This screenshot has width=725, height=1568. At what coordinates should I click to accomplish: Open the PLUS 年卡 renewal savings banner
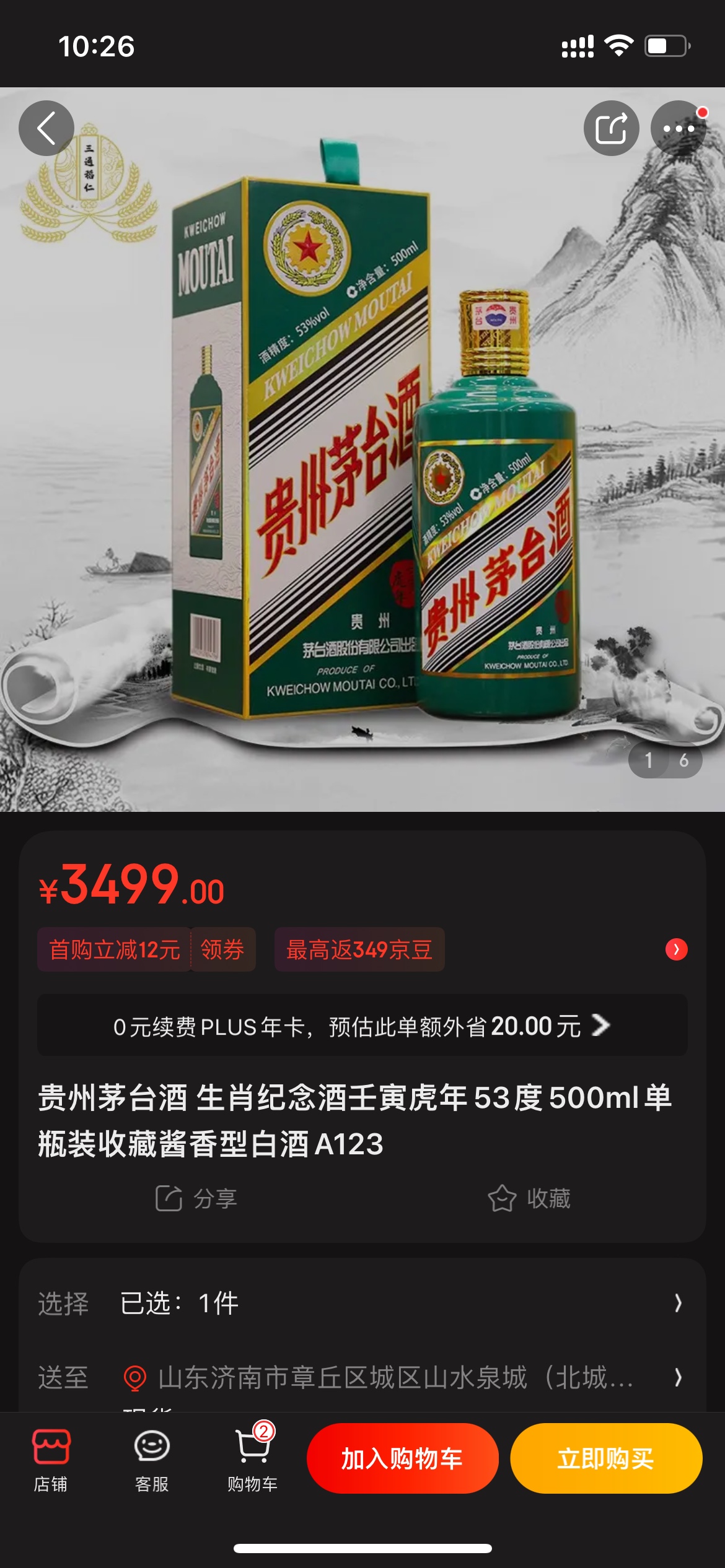362,1026
